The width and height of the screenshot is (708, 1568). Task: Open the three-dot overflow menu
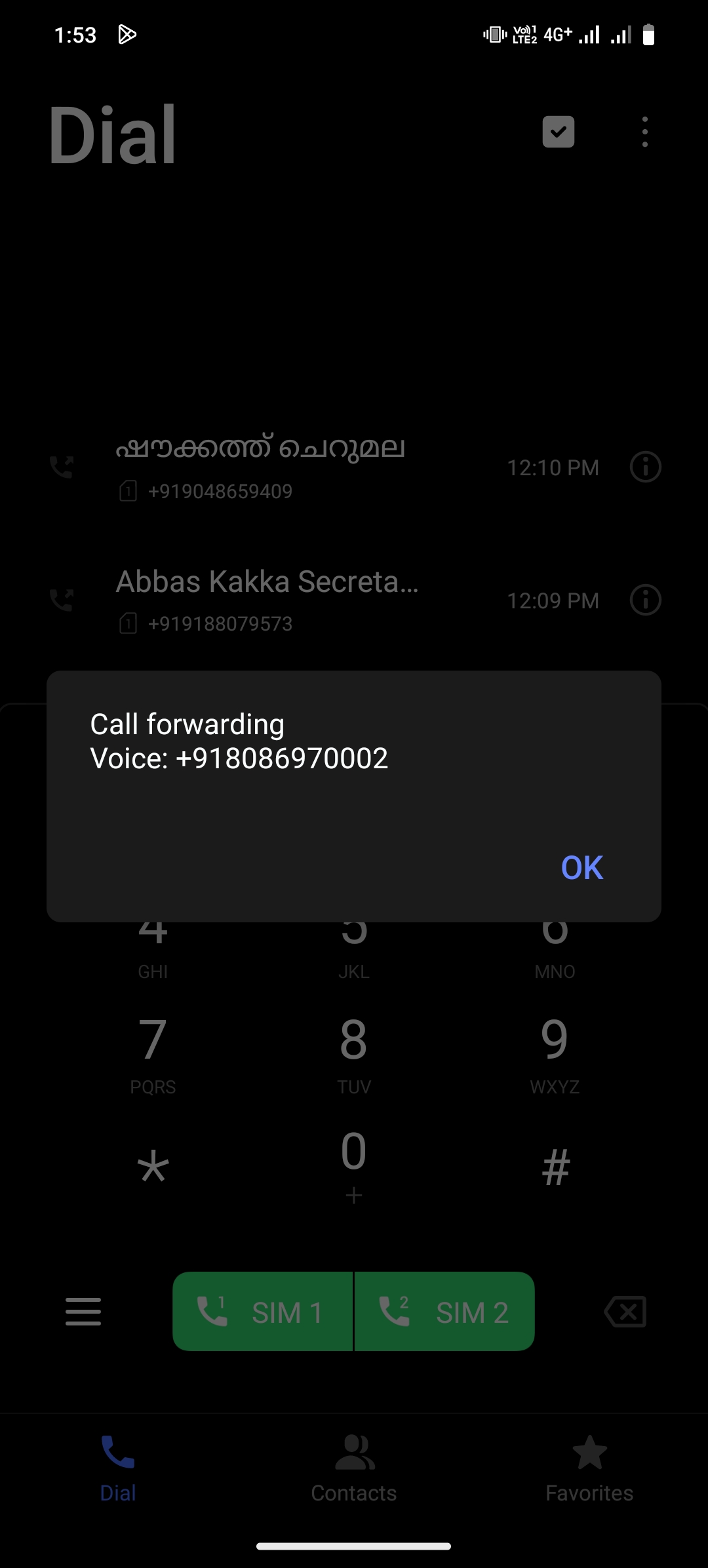(x=645, y=132)
